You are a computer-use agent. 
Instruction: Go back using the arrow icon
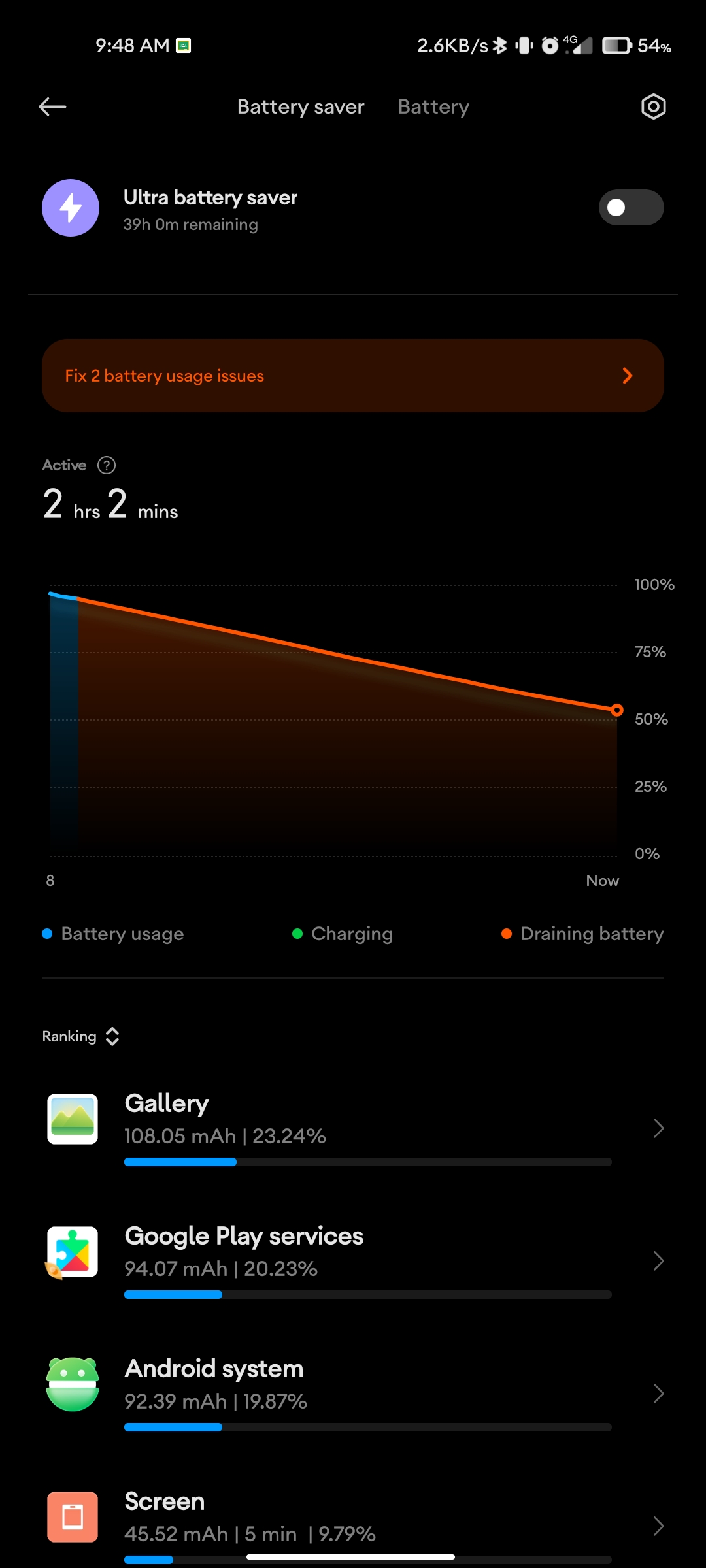(x=52, y=106)
